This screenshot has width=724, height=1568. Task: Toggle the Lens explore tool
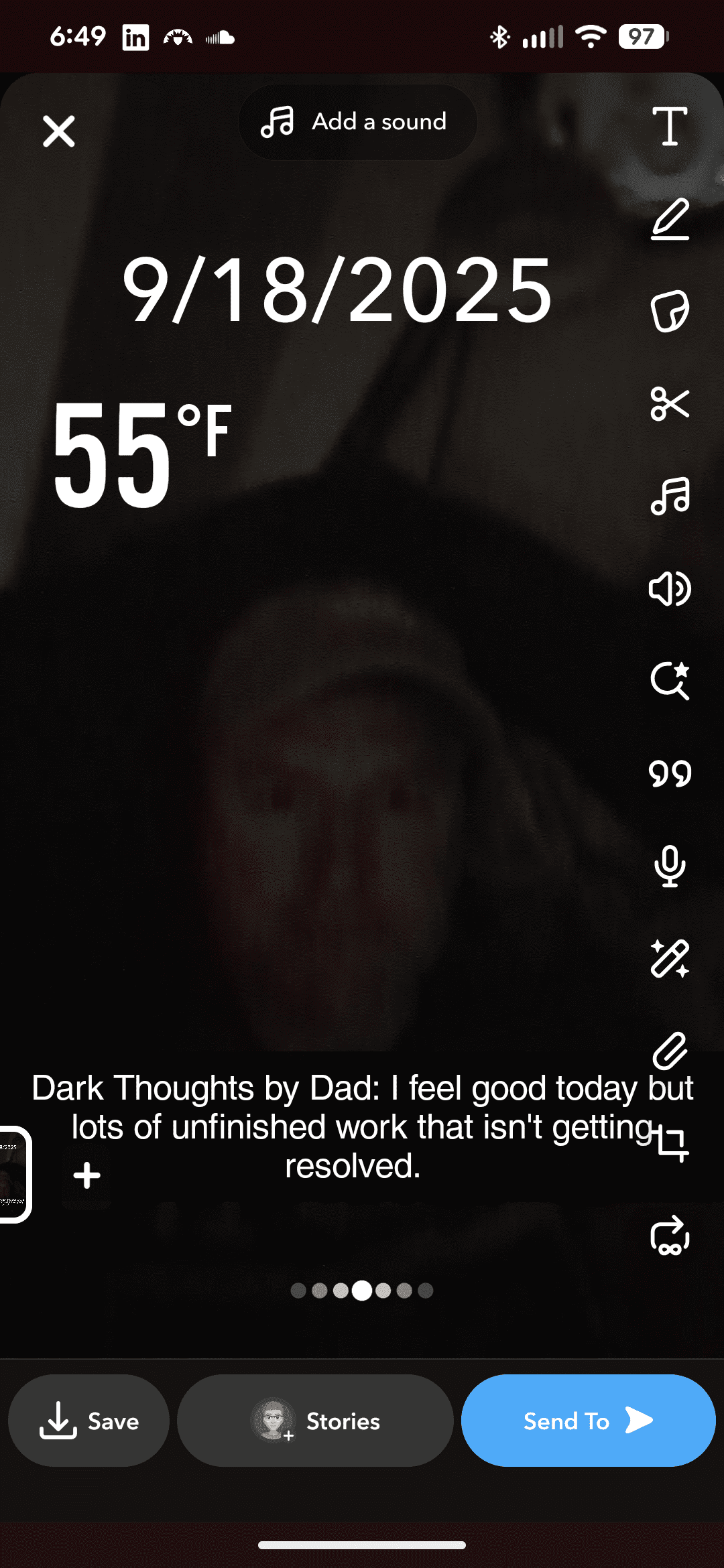pos(671,680)
